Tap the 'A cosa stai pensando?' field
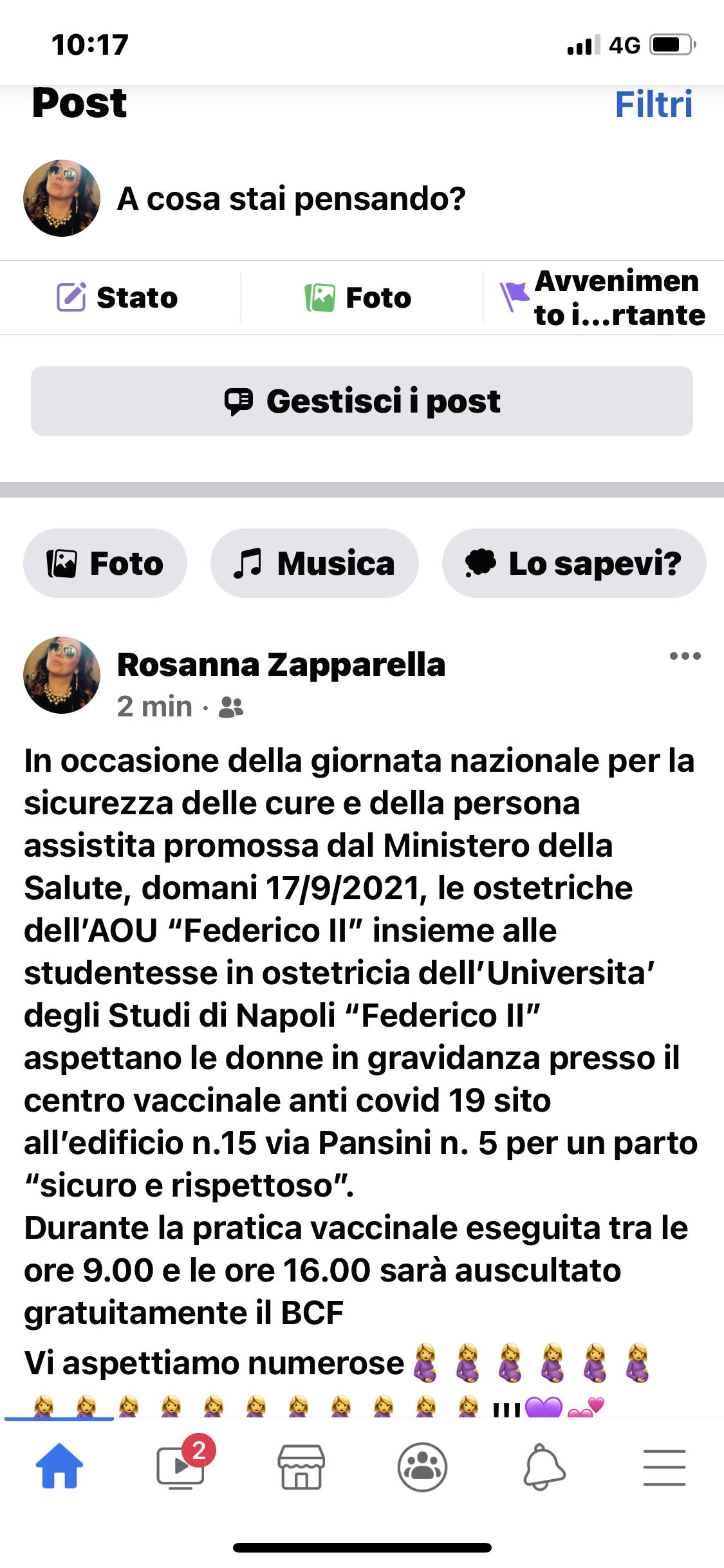724x1568 pixels. point(291,198)
